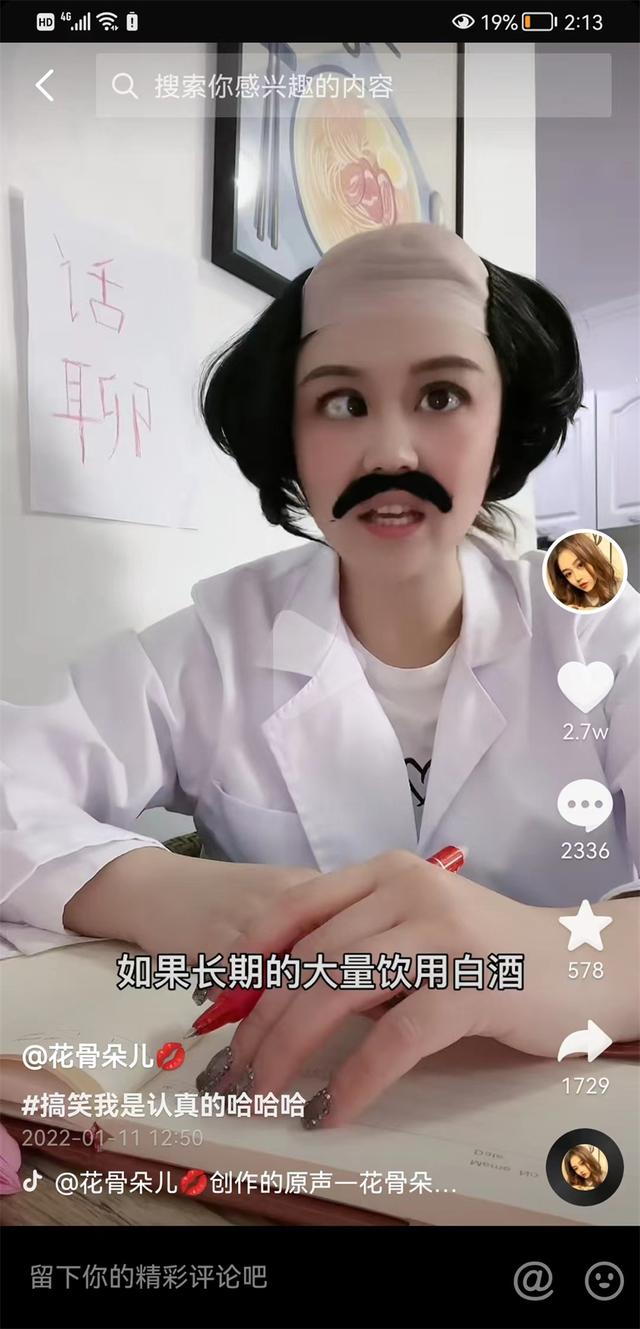Go back using the top-left arrow
Screen dimensions: 640x1329
[45, 86]
